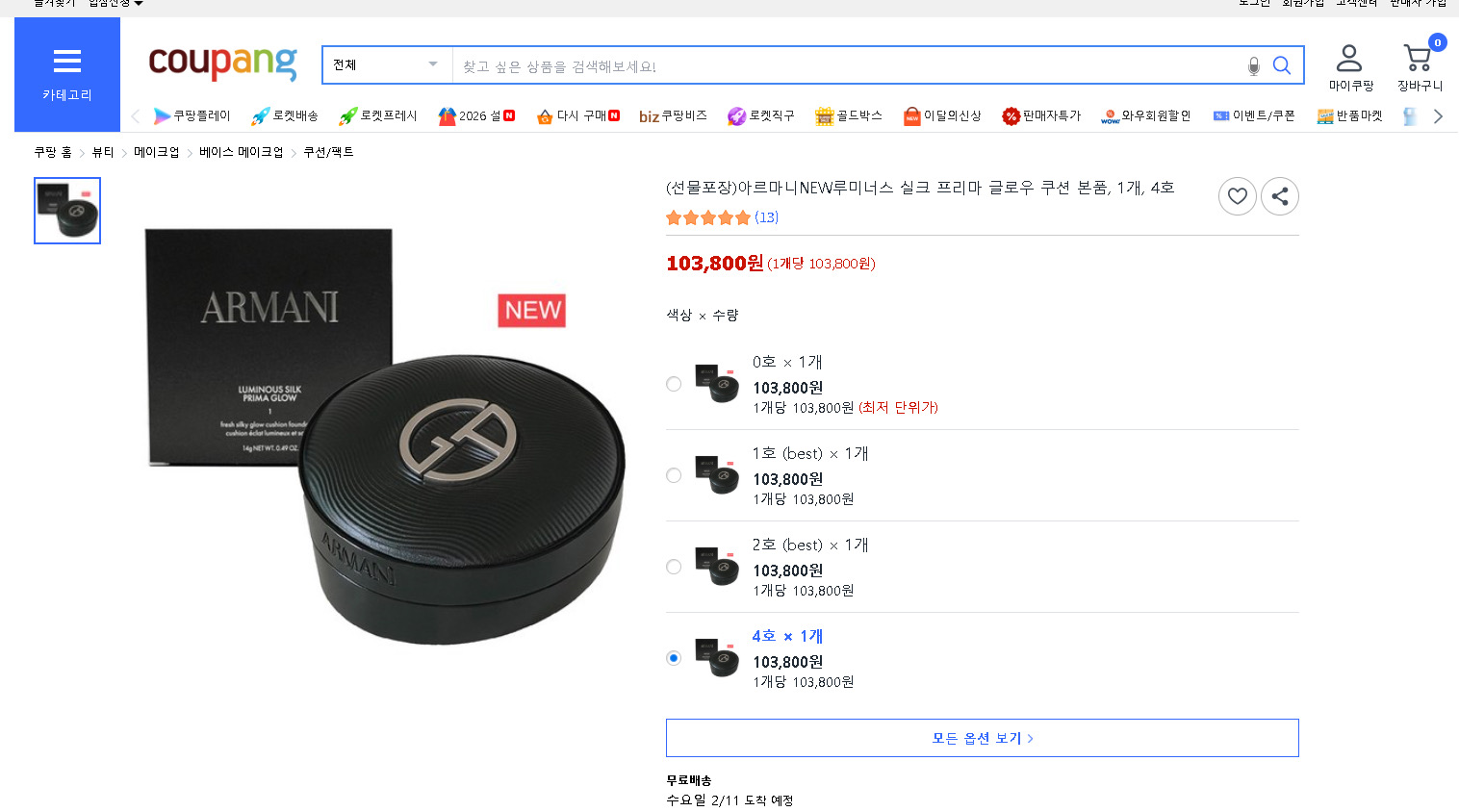Open the 전체 category dropdown
Viewport: 1459px width, 812px height.
point(387,65)
